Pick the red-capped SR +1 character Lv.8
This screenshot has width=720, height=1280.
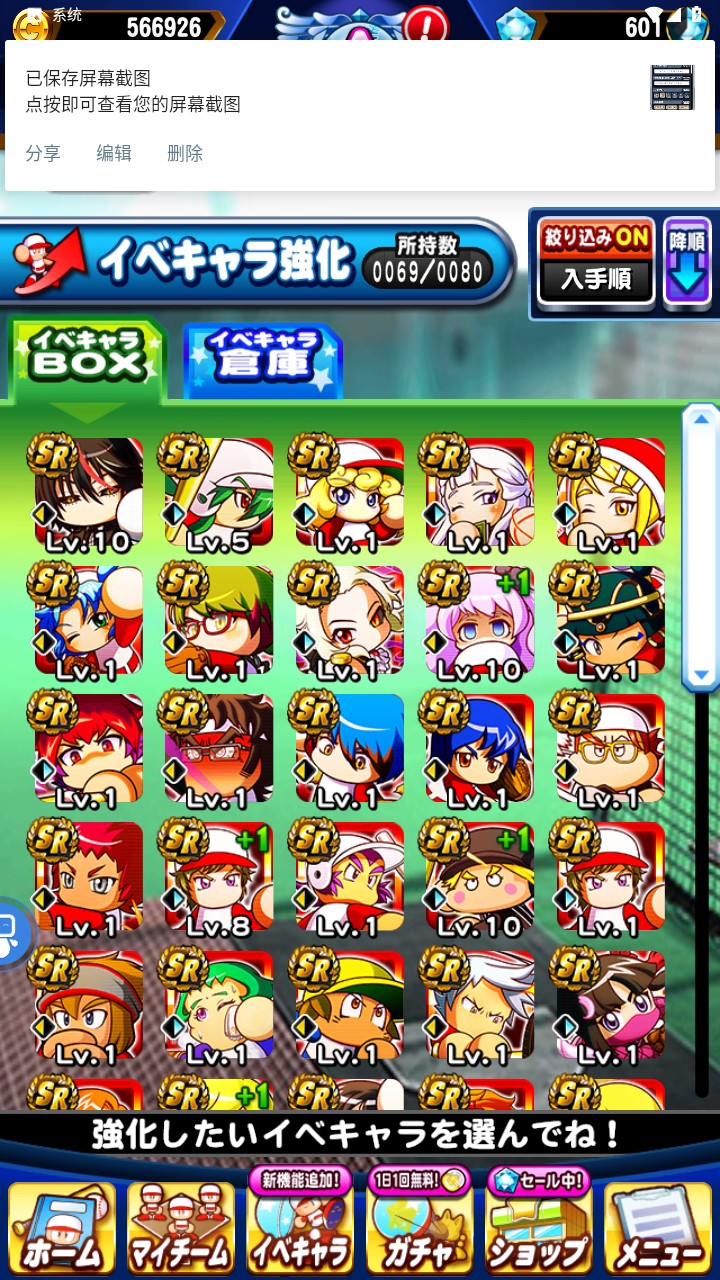(217, 878)
